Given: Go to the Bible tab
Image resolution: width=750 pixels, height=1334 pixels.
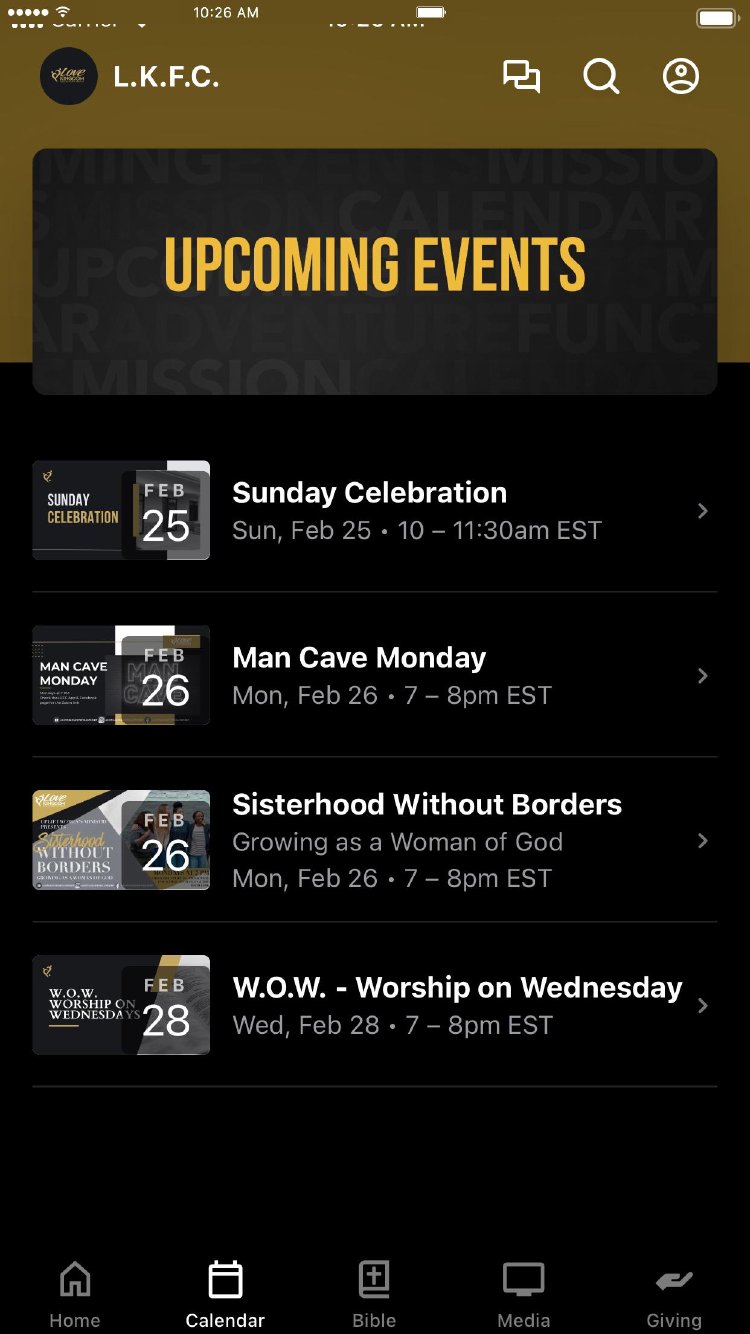Looking at the screenshot, I should click(374, 1294).
